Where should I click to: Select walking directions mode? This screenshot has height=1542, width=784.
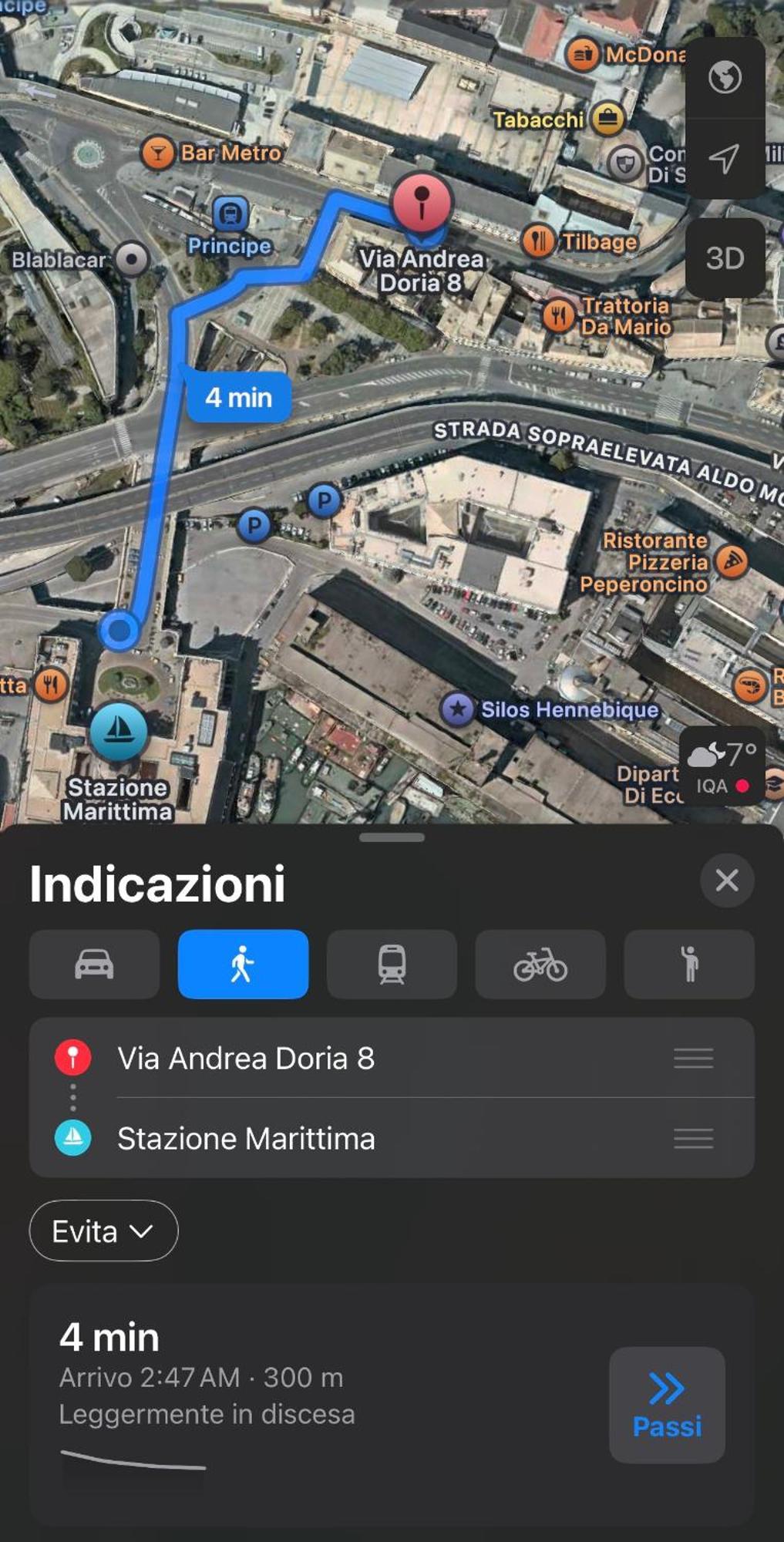click(243, 964)
